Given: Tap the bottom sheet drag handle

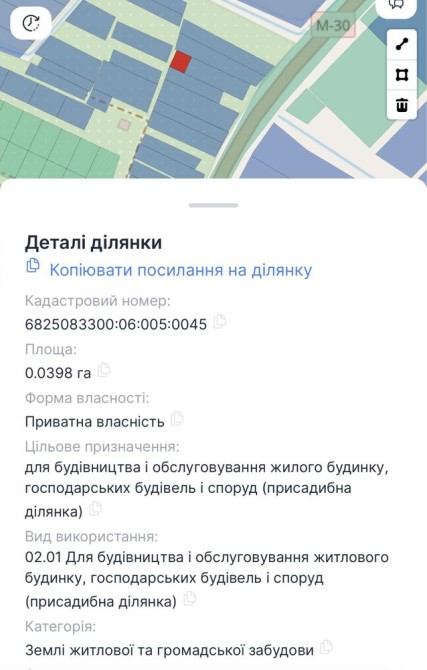Looking at the screenshot, I should point(213,206).
